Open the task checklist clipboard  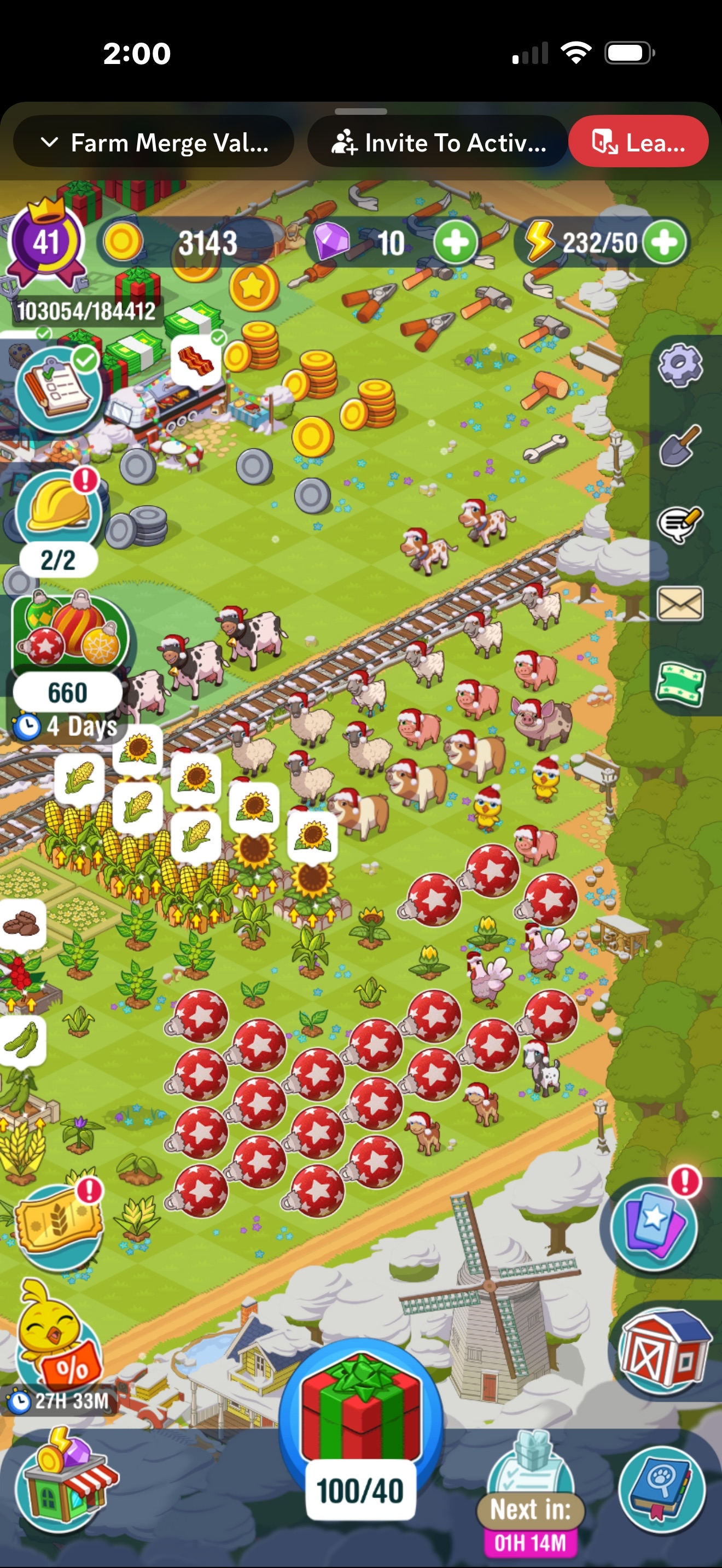click(57, 389)
